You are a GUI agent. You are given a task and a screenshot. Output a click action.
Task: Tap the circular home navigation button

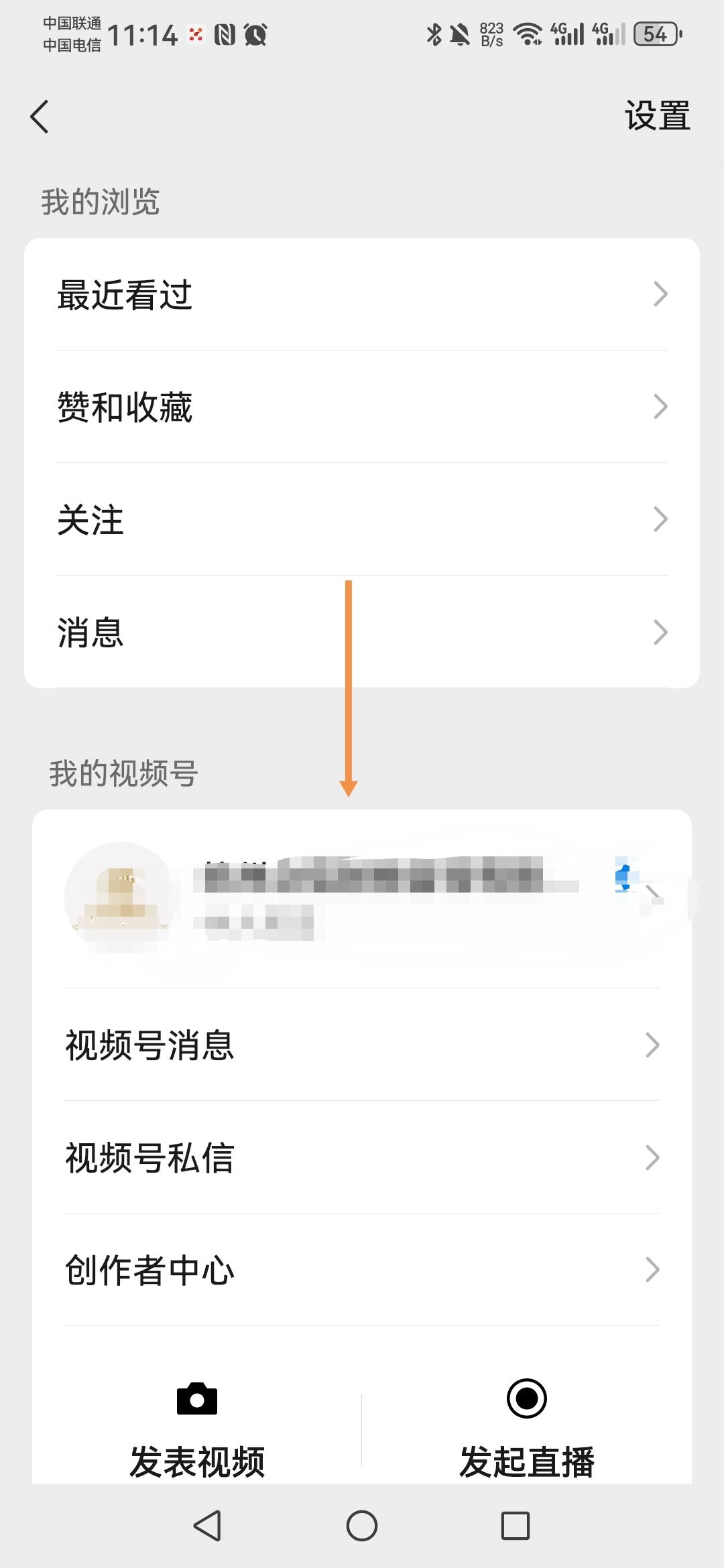(x=361, y=1526)
